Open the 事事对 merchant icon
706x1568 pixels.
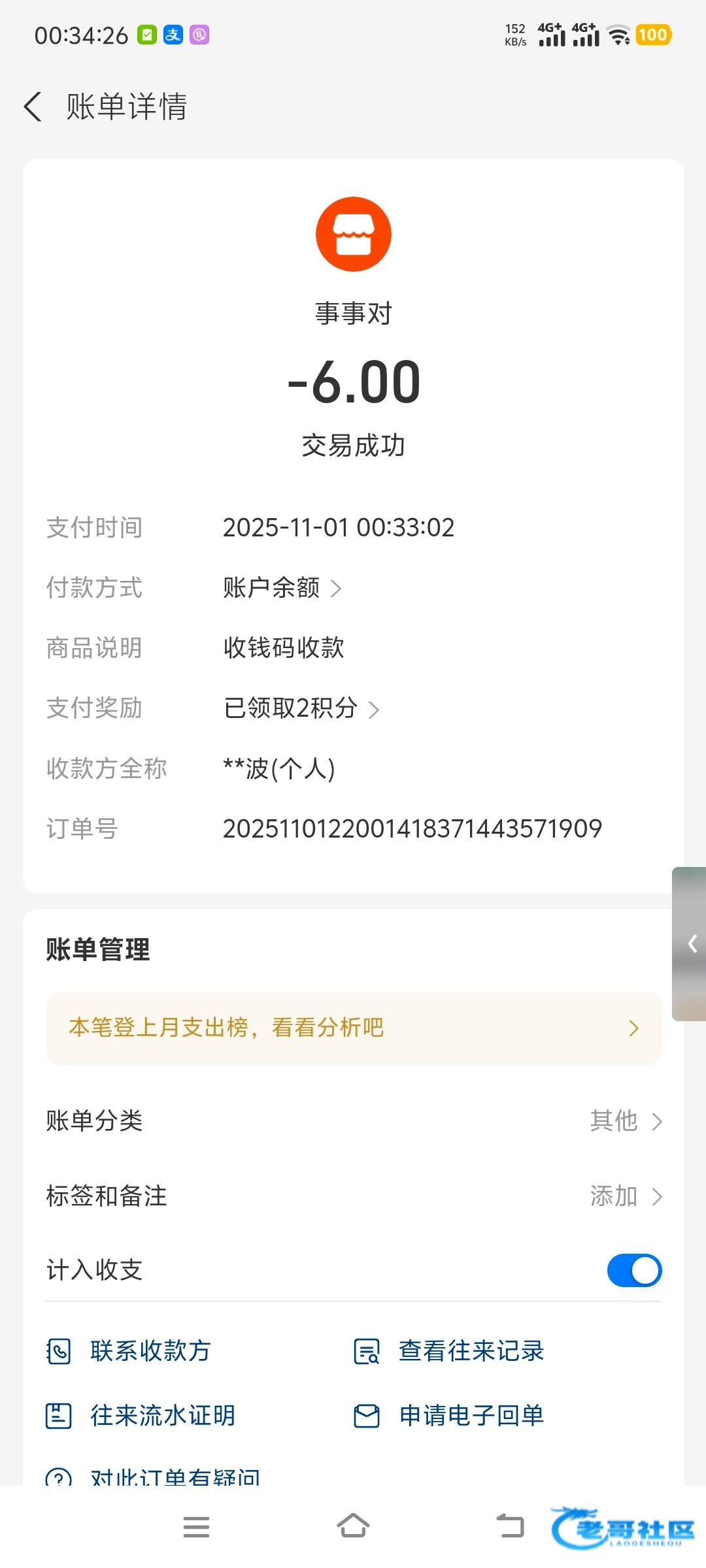pos(353,234)
